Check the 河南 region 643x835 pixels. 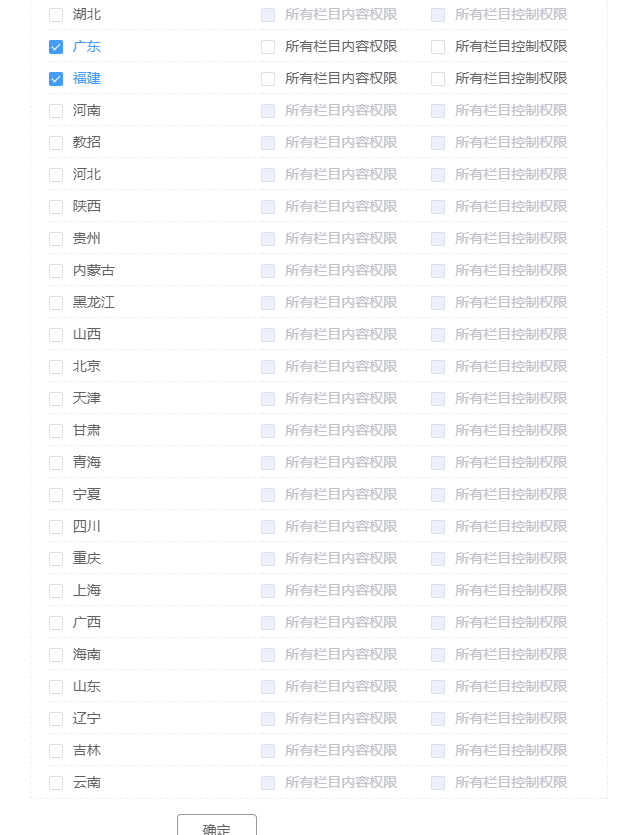tap(56, 111)
